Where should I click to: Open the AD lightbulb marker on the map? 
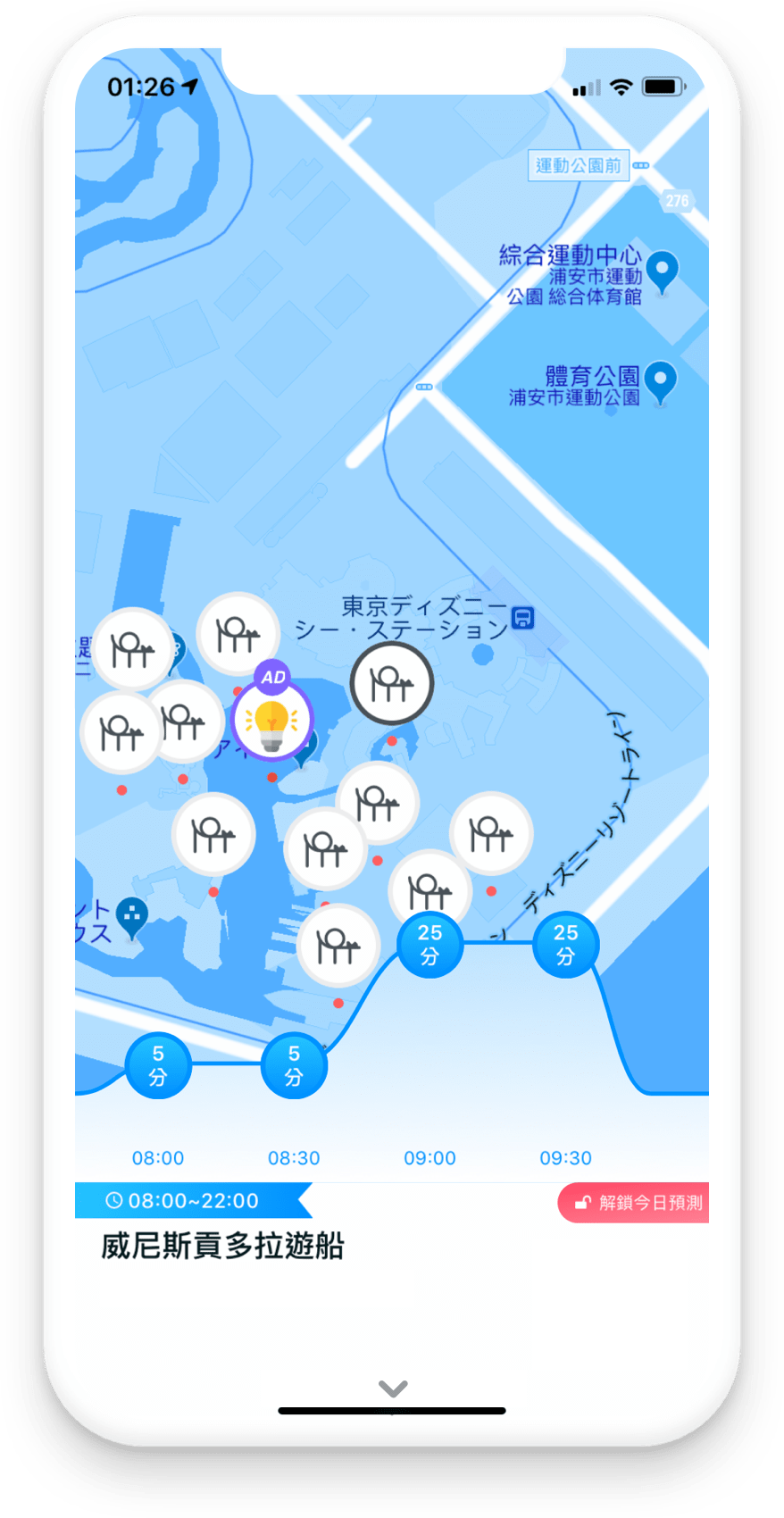pos(271,721)
